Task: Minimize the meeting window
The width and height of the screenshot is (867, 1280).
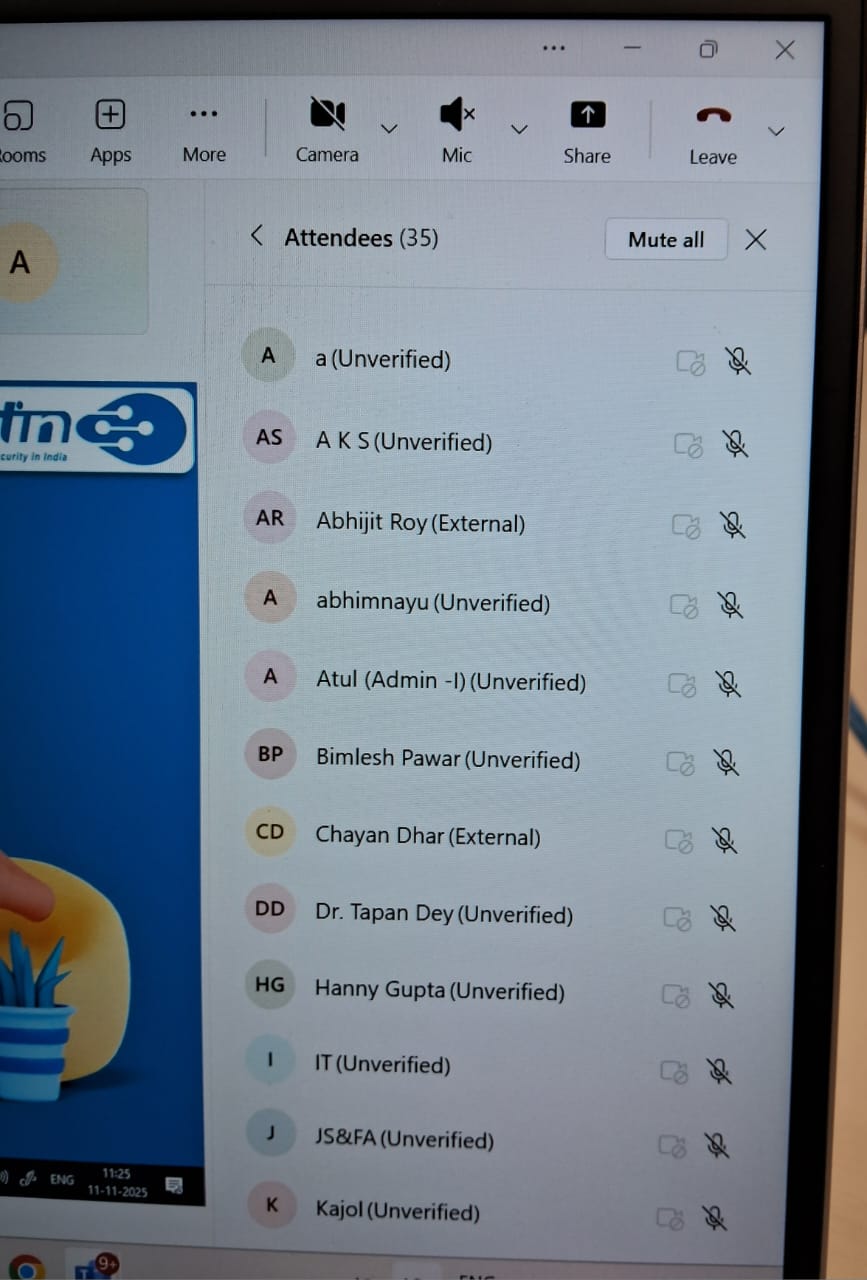Action: (x=632, y=48)
